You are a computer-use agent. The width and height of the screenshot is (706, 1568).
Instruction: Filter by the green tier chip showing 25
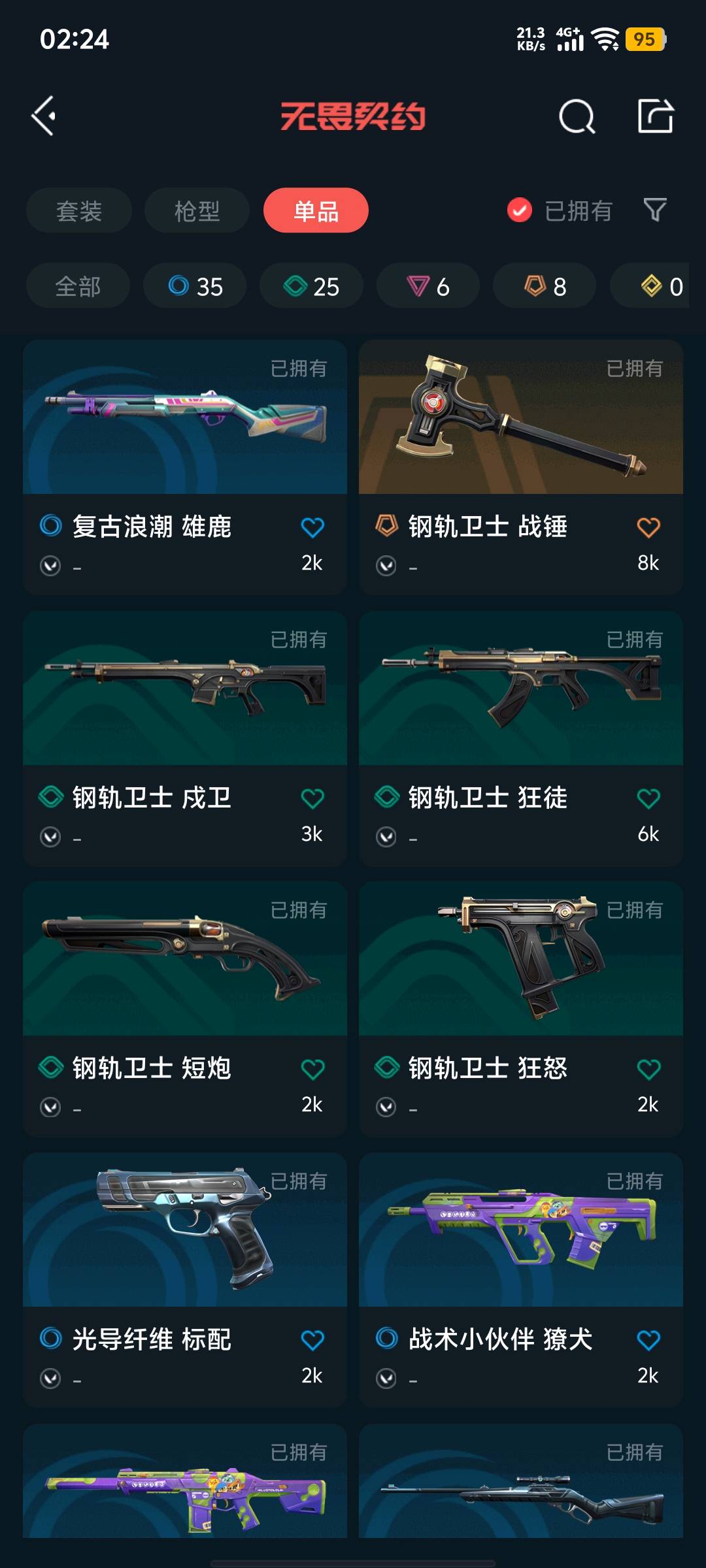(x=311, y=286)
